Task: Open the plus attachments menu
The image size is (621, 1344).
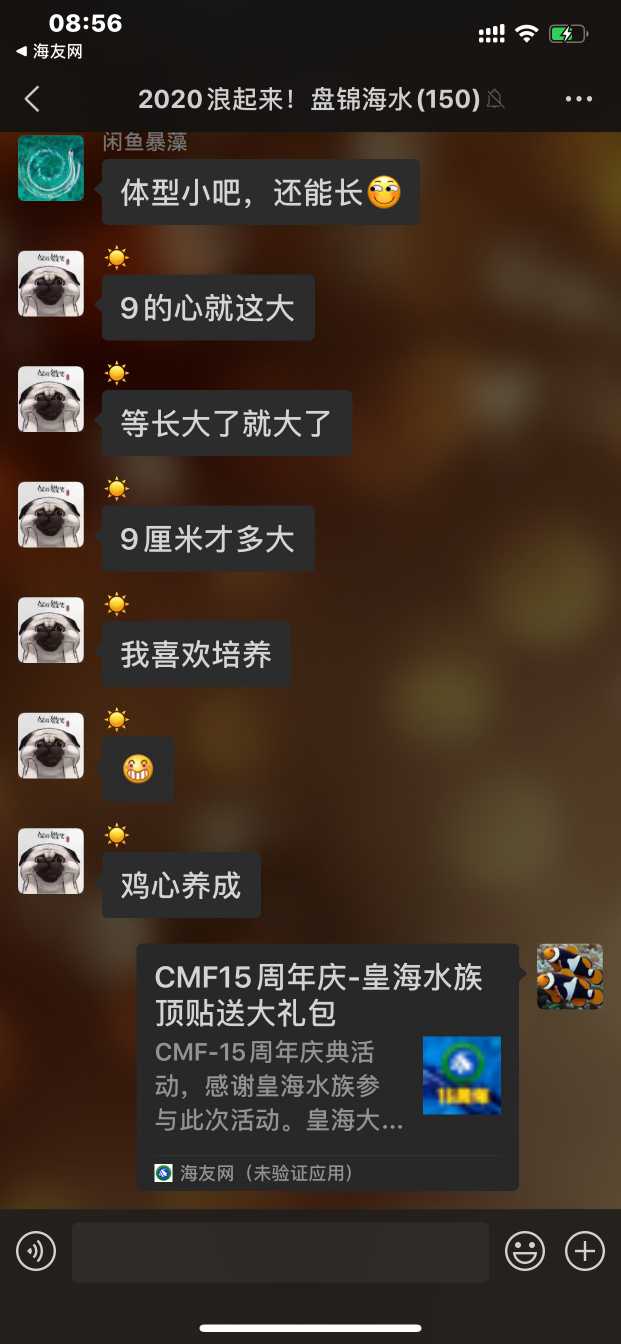Action: click(585, 1251)
